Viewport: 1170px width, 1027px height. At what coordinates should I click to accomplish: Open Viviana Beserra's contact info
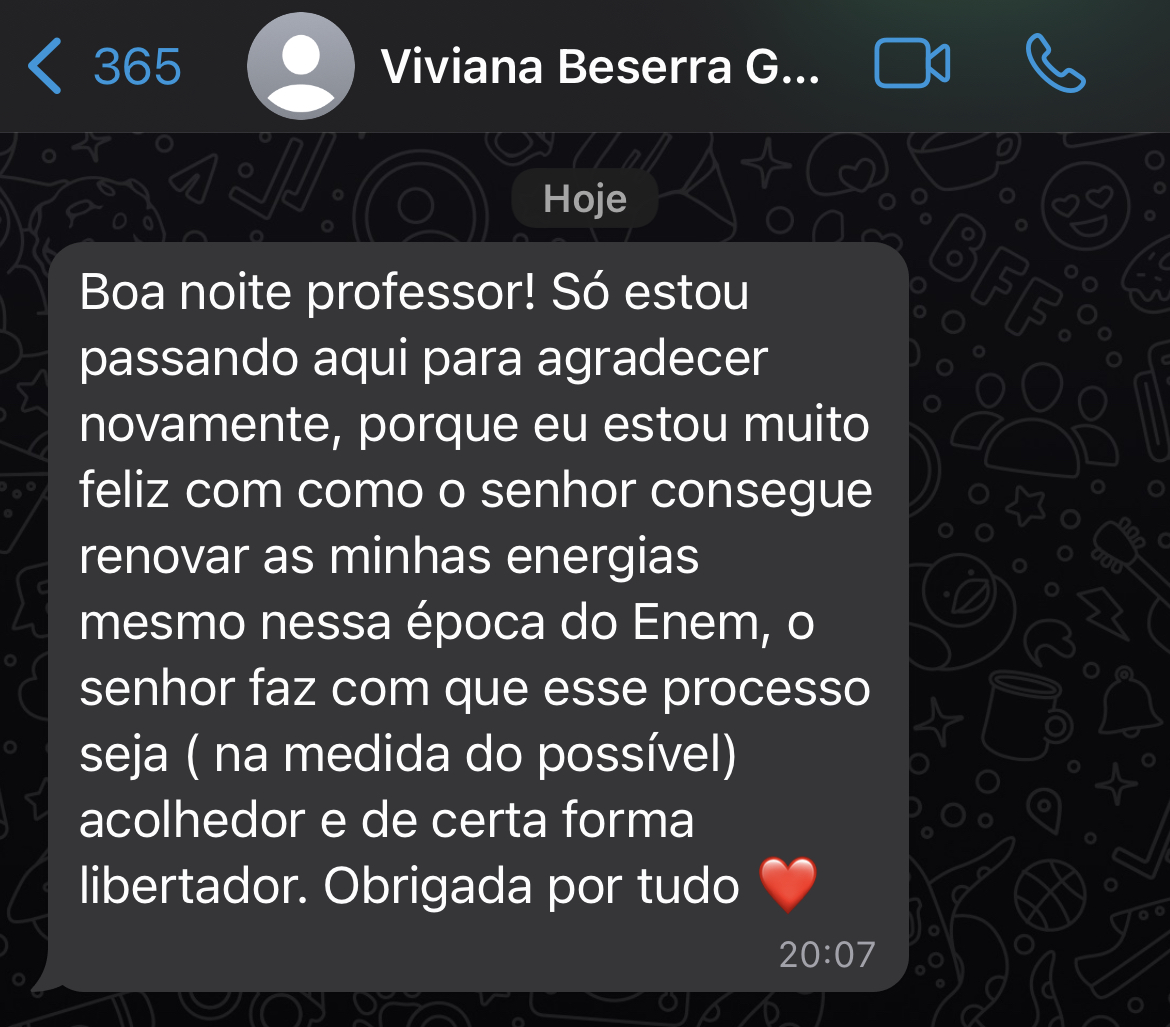coord(600,67)
